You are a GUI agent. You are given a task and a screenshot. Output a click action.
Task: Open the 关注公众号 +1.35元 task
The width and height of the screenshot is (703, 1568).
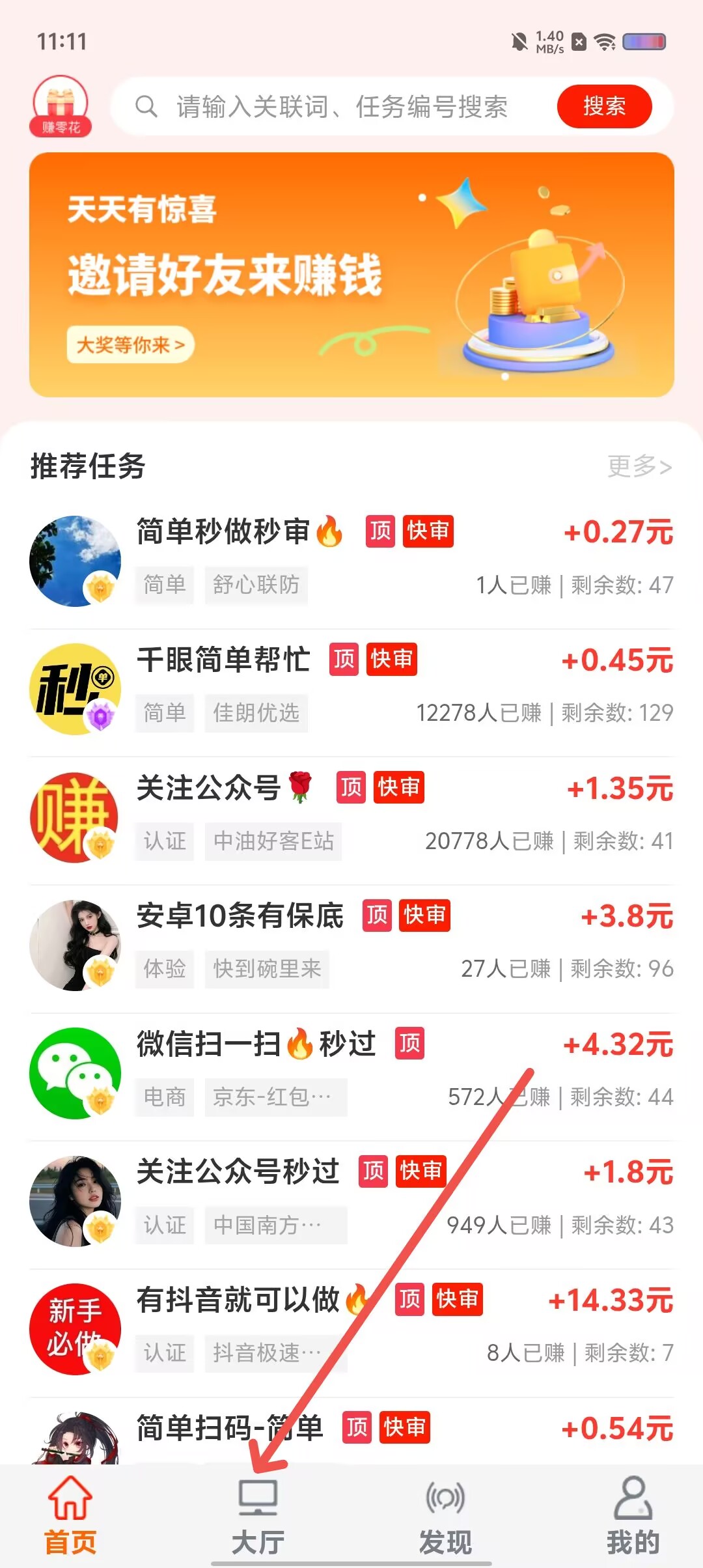pos(351,817)
